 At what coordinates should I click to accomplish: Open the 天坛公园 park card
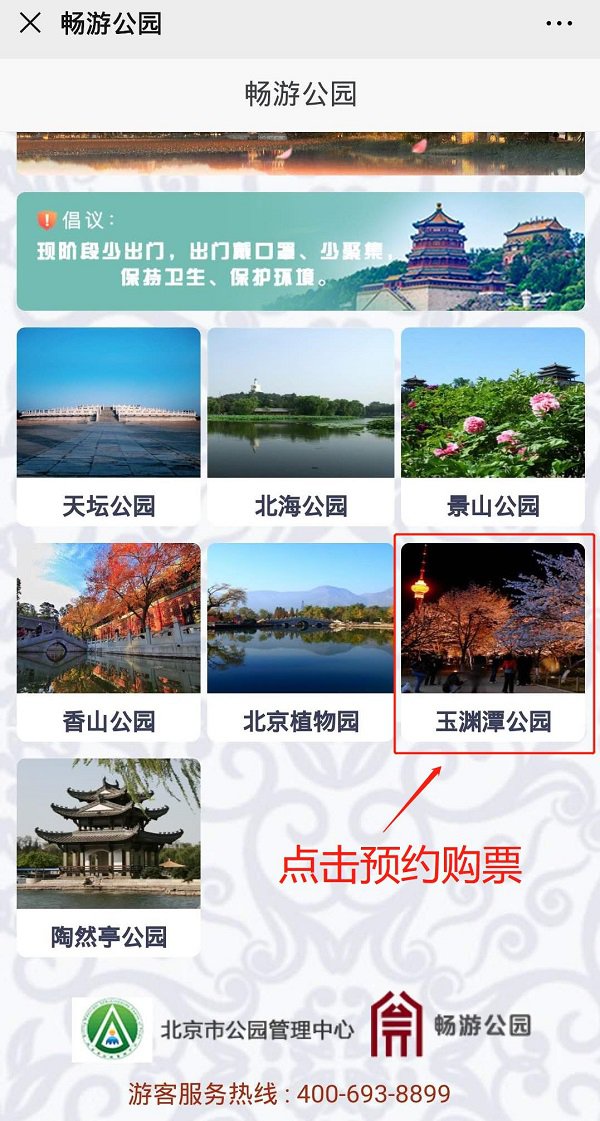coord(108,425)
